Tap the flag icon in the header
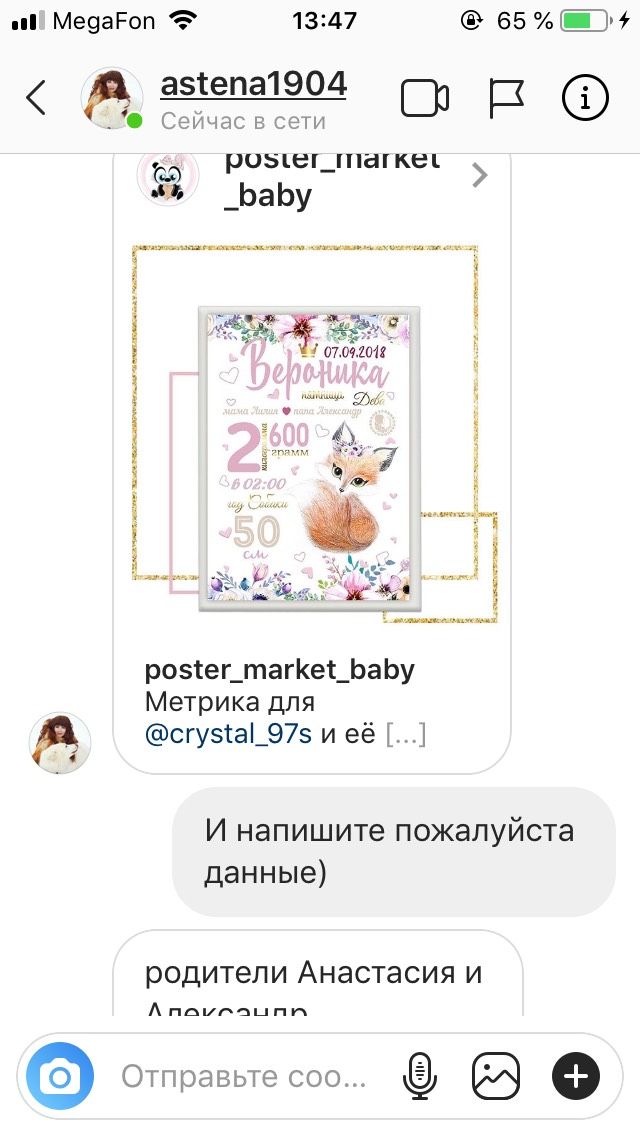This screenshot has width=640, height=1136. click(506, 99)
